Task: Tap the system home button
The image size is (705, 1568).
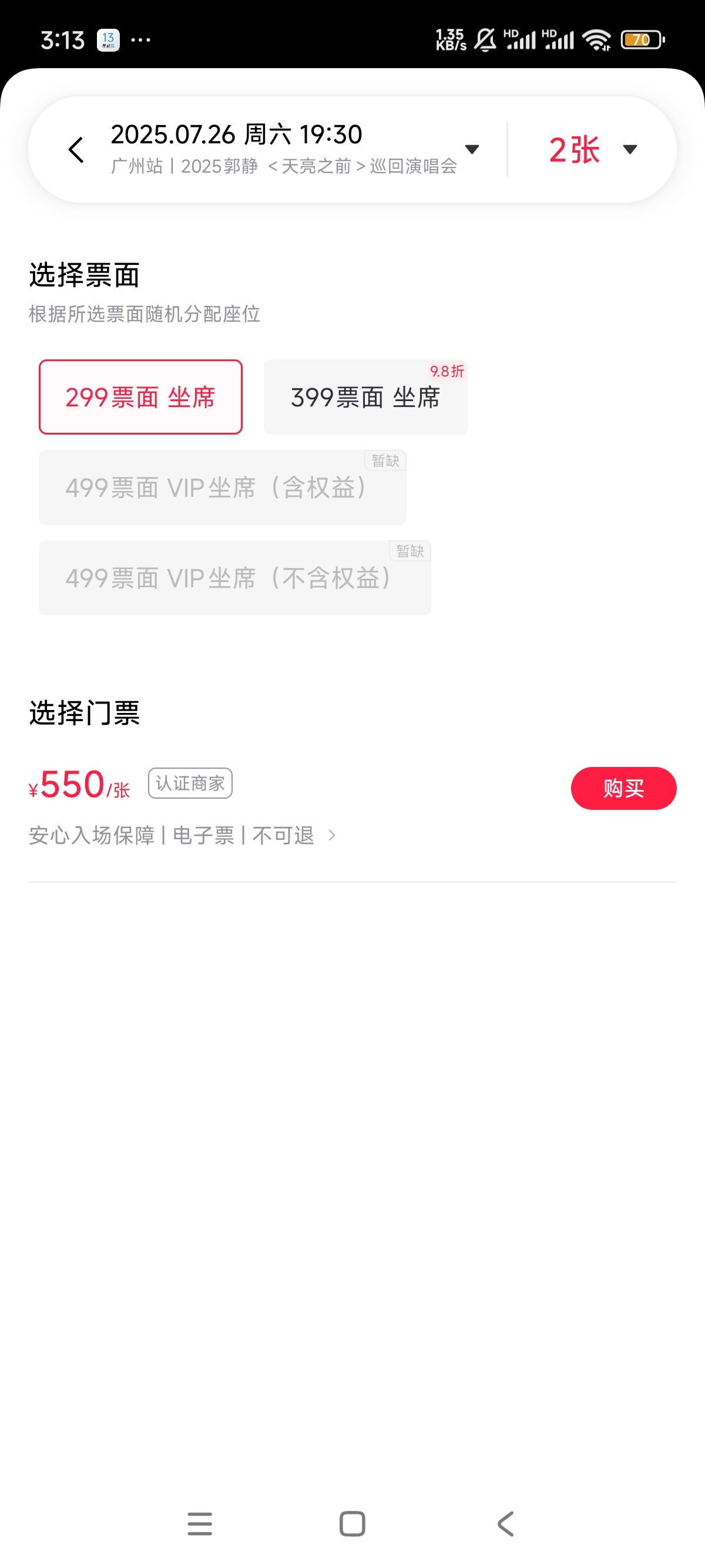Action: pos(352,1524)
